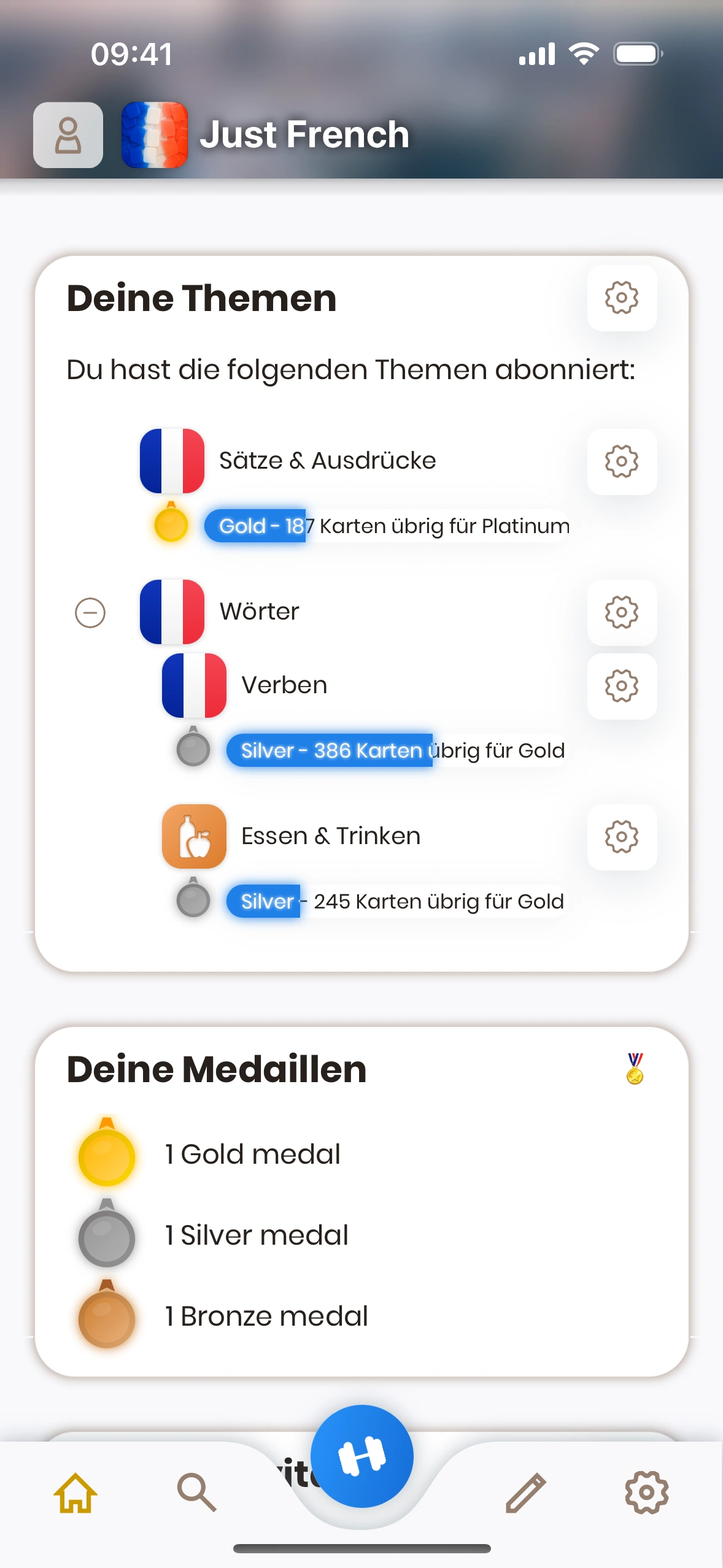Open settings gear for Deine Themen

click(x=621, y=298)
